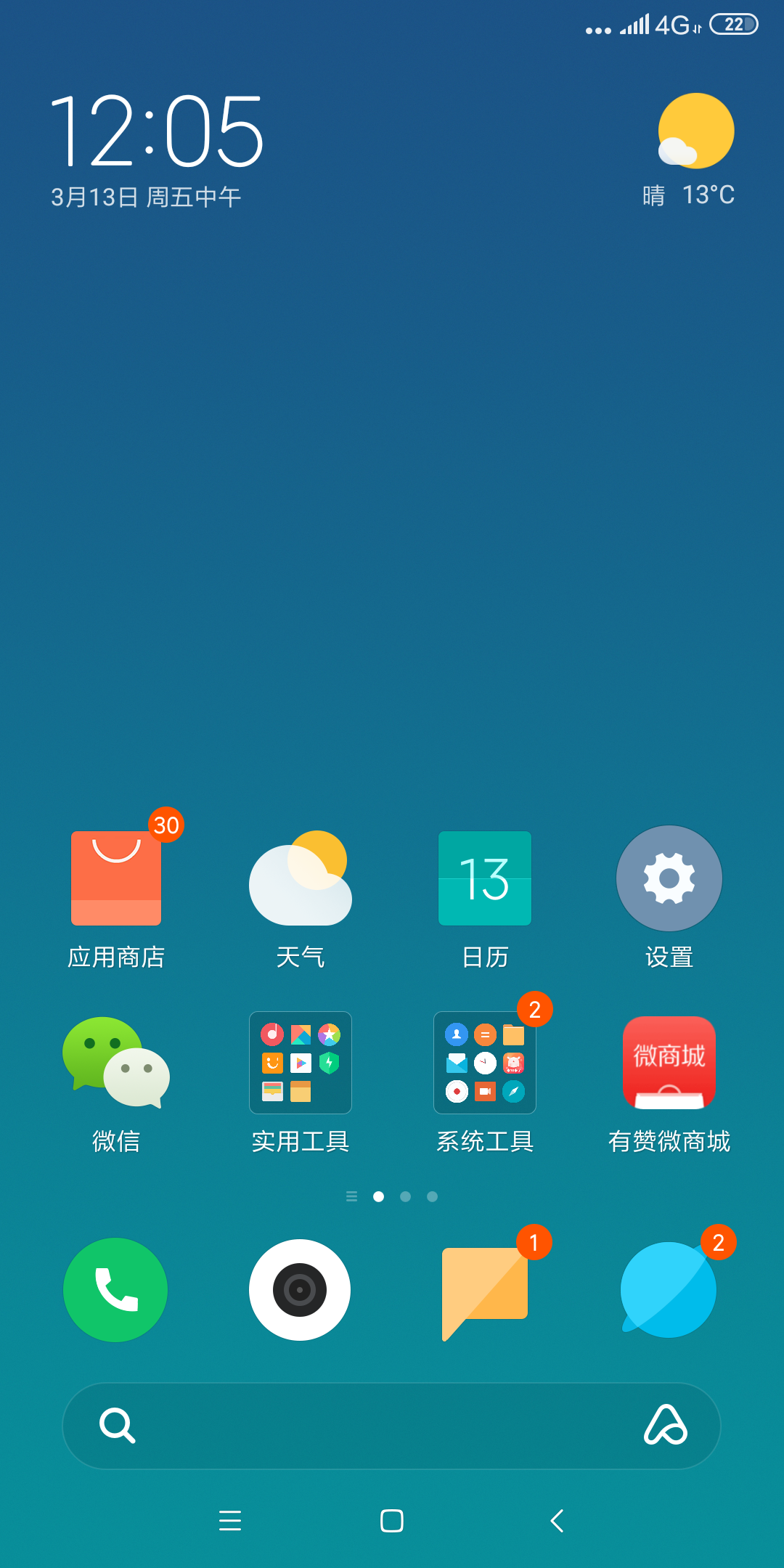Open Messages with 1 unread notification
Viewport: 784px width, 1568px height.
pyautogui.click(x=484, y=1291)
